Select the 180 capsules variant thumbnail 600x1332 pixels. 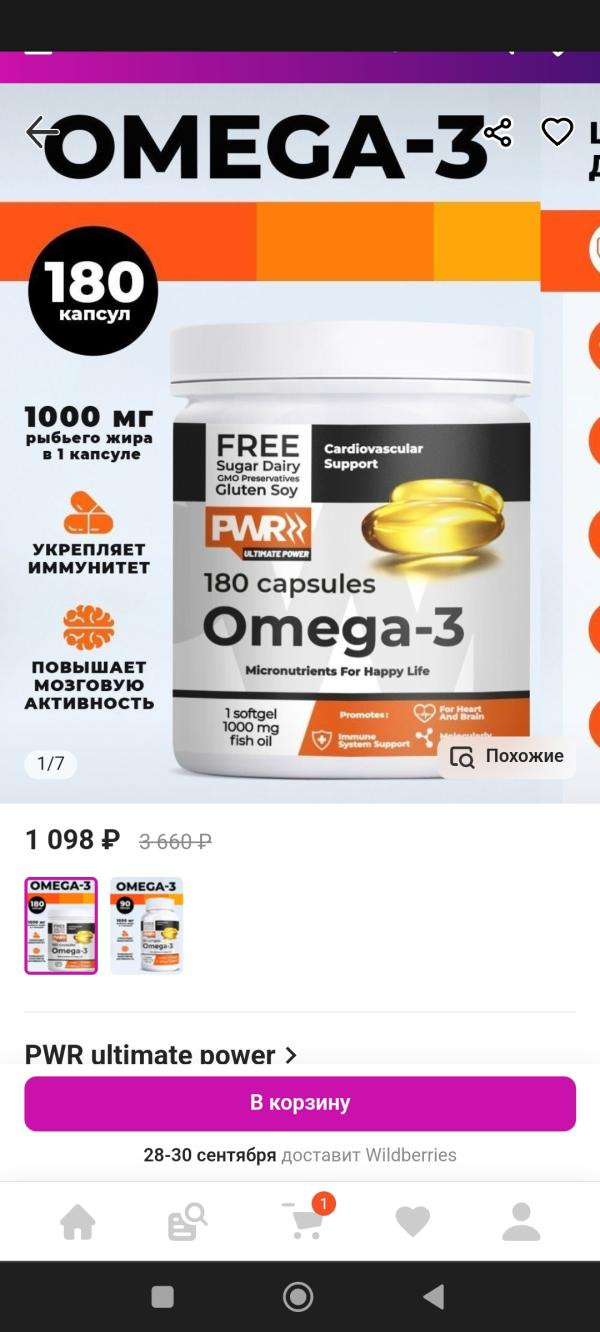(x=61, y=925)
